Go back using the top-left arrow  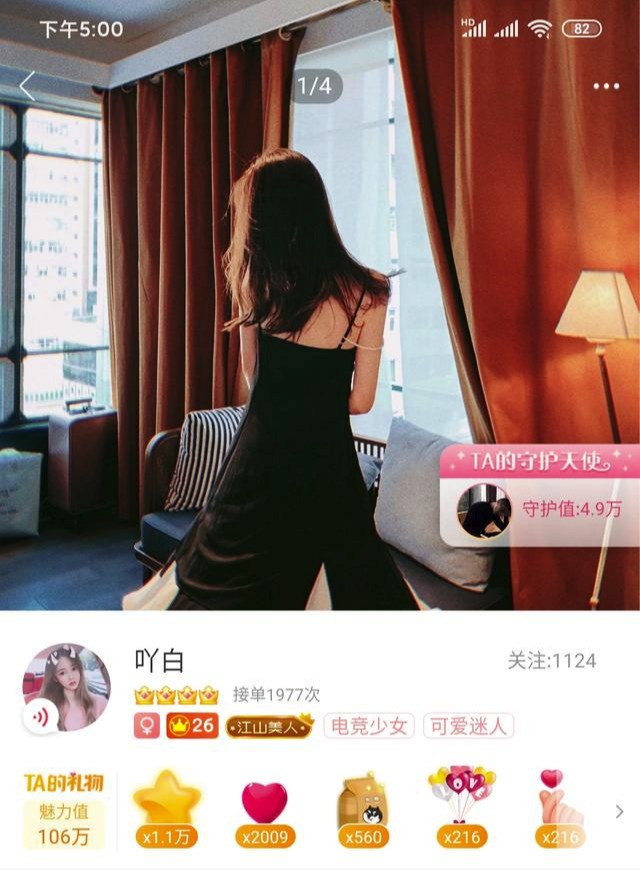[27, 87]
